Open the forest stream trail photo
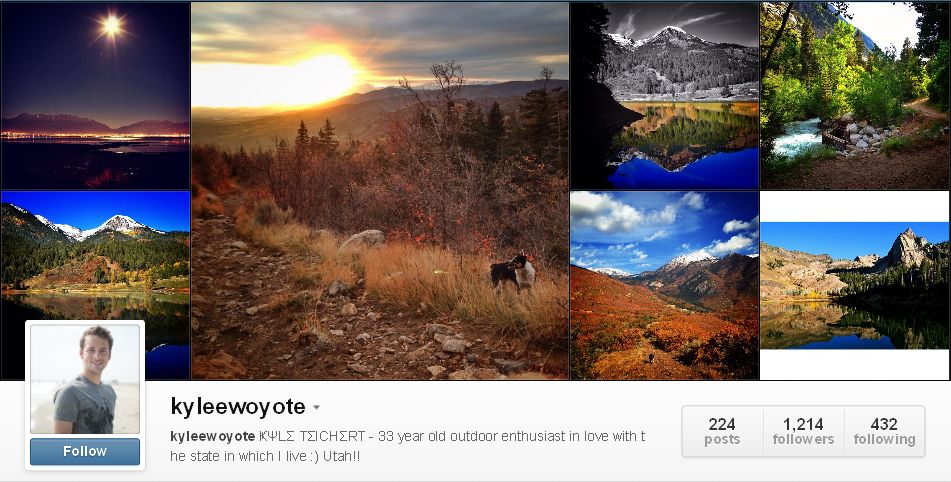This screenshot has height=482, width=951. [855, 95]
